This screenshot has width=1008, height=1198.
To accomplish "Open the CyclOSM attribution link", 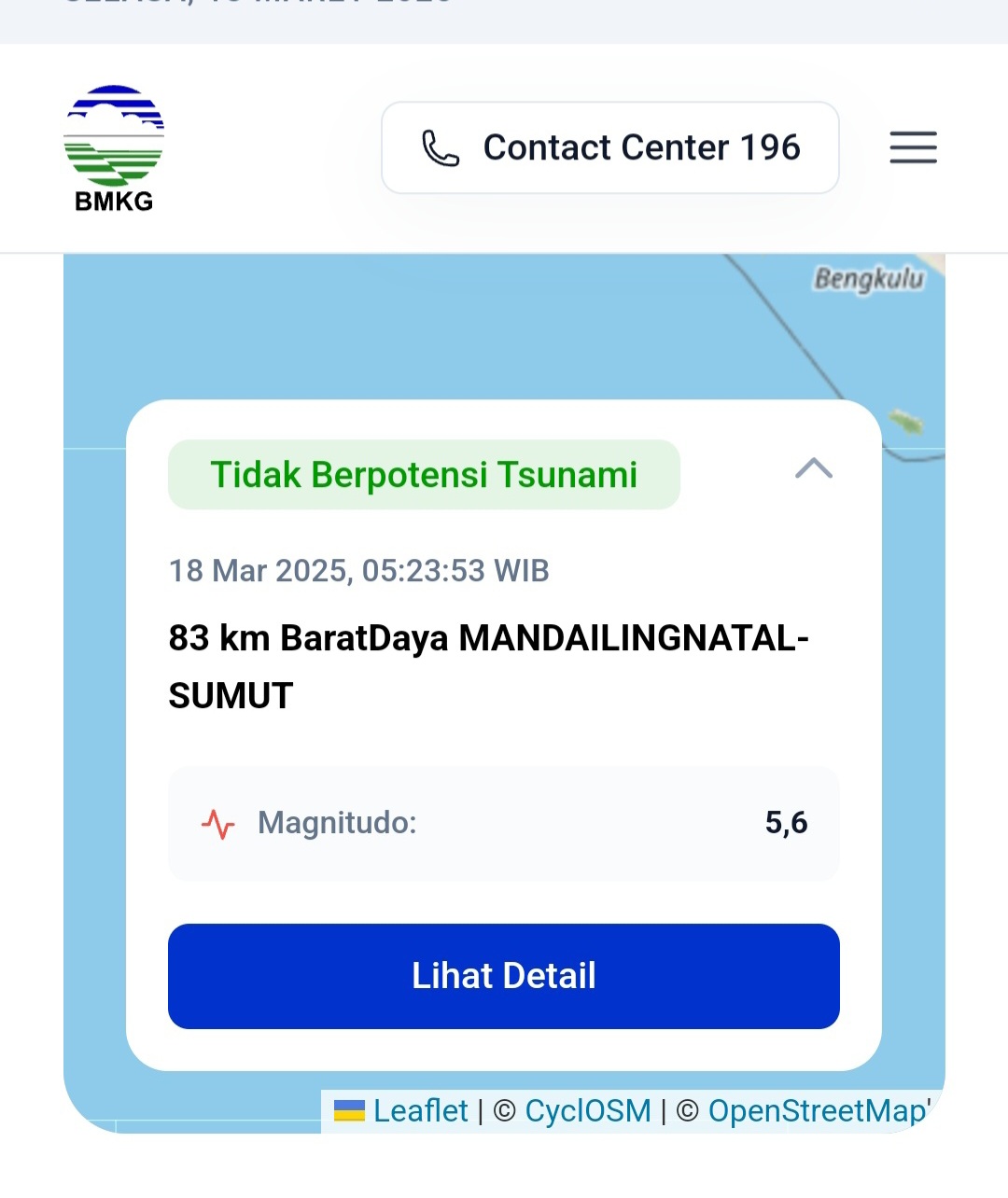I will click(x=587, y=1111).
